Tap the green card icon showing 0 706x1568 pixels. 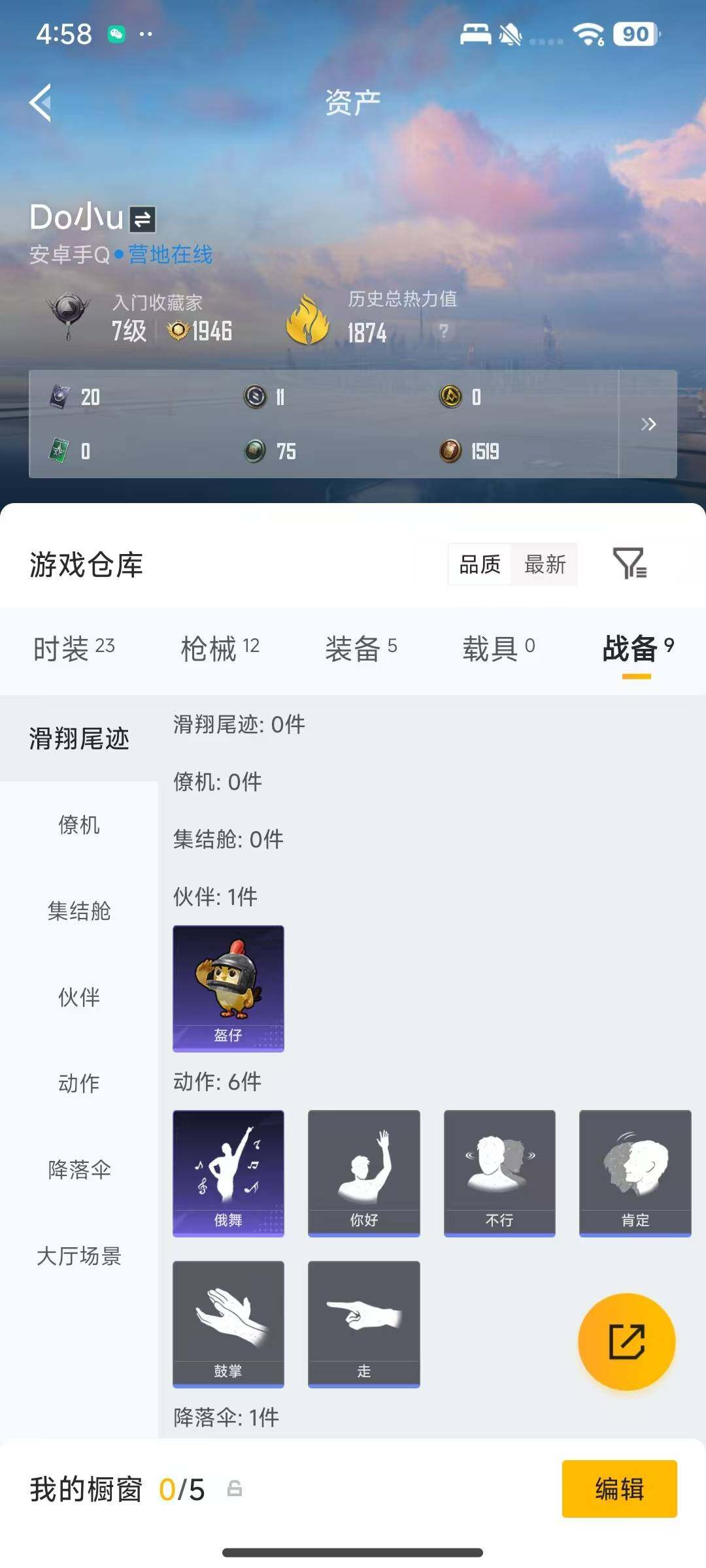coord(59,450)
